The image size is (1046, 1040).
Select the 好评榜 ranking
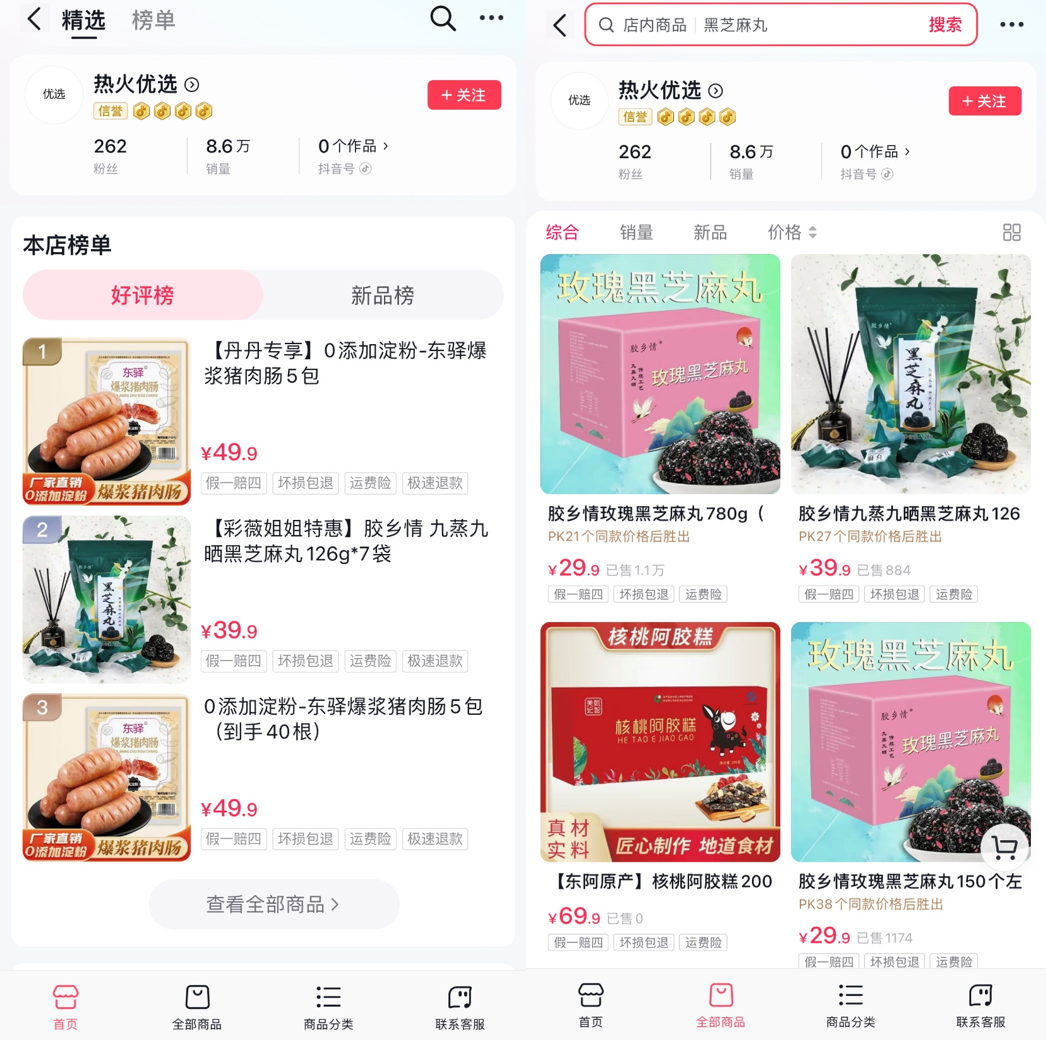pyautogui.click(x=142, y=295)
